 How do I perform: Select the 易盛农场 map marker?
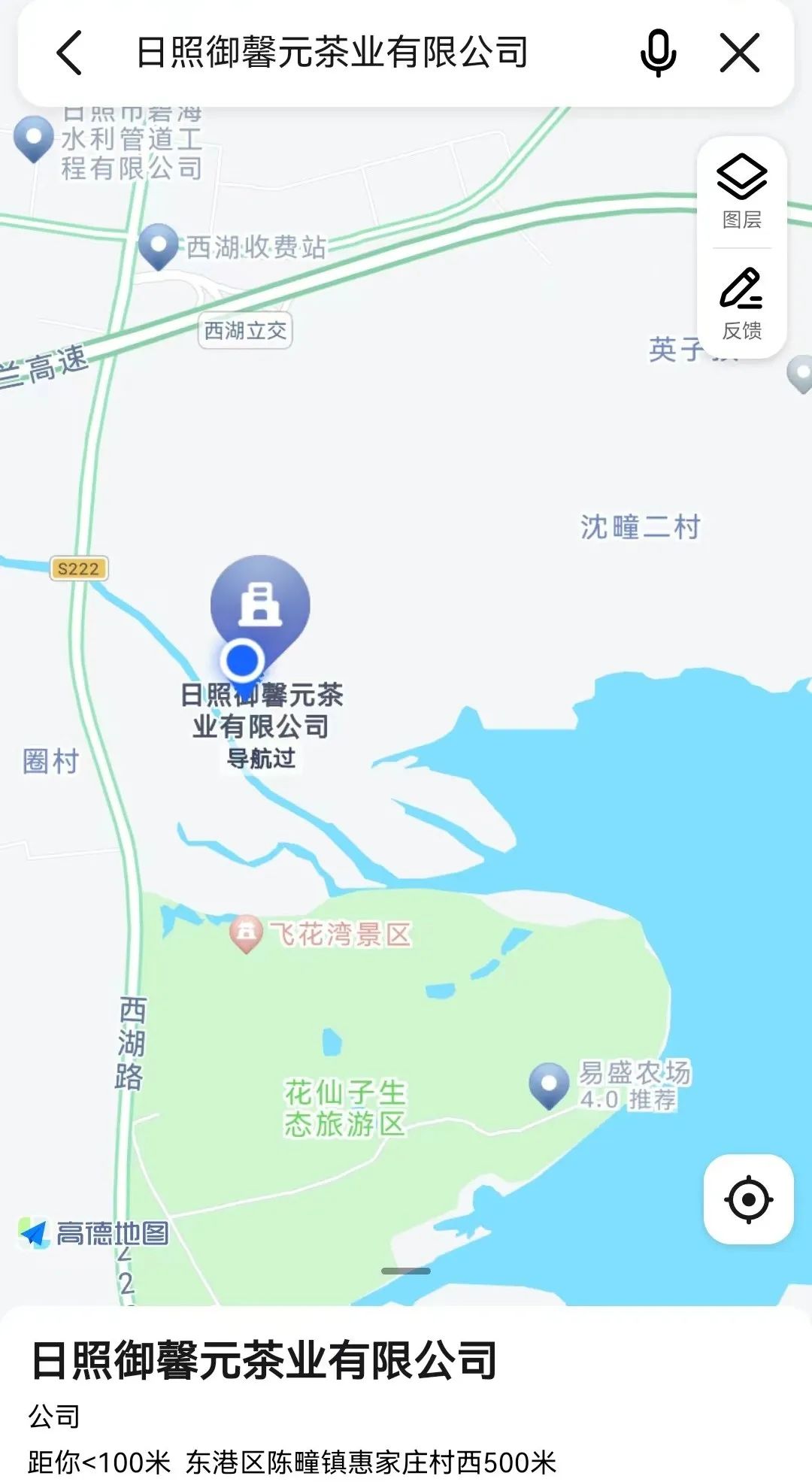[x=549, y=1085]
